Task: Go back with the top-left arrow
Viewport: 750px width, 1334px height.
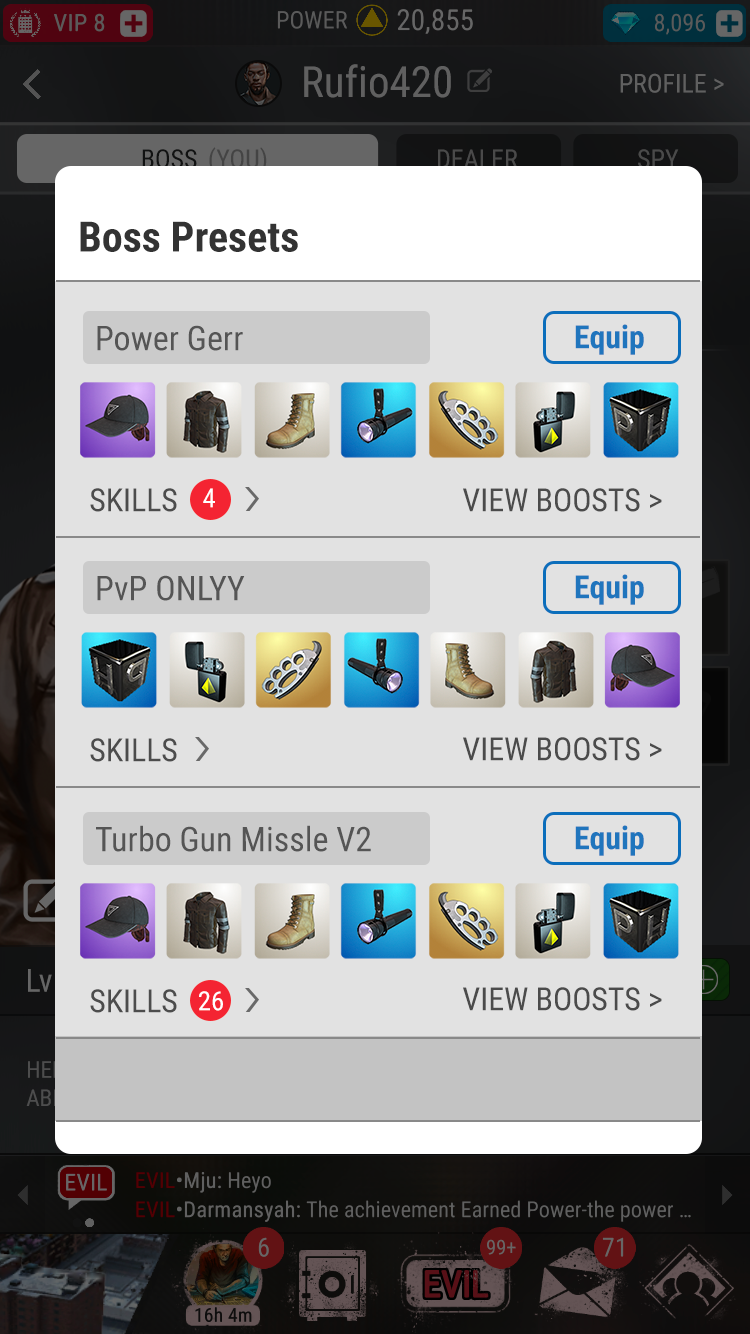Action: pos(32,84)
